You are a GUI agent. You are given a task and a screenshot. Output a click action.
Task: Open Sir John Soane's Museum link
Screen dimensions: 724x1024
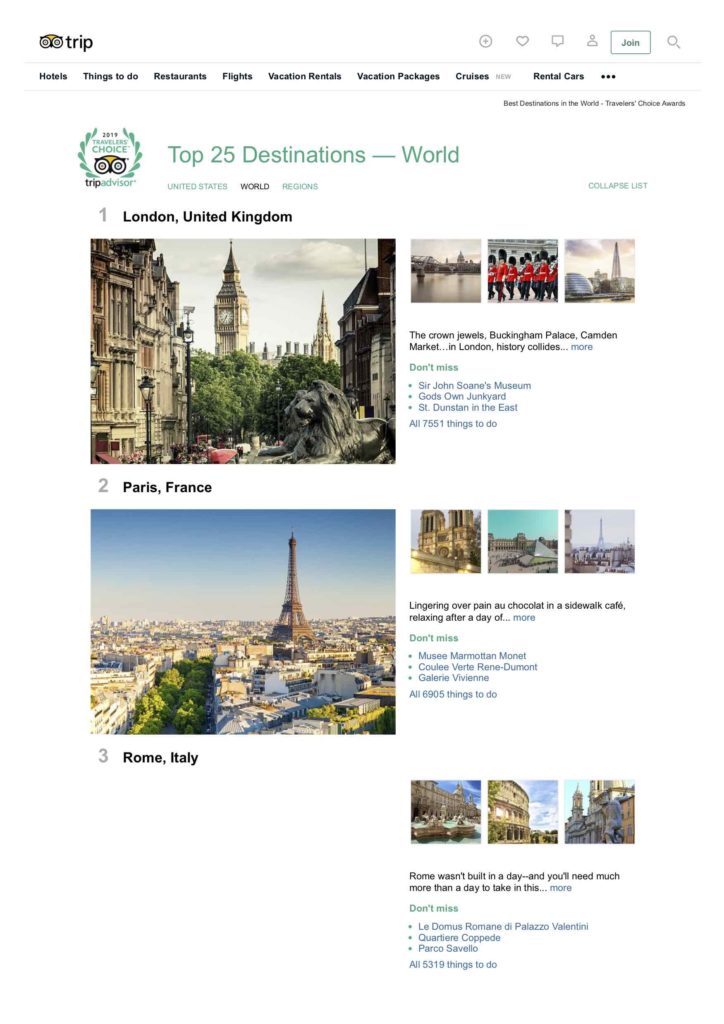click(474, 385)
